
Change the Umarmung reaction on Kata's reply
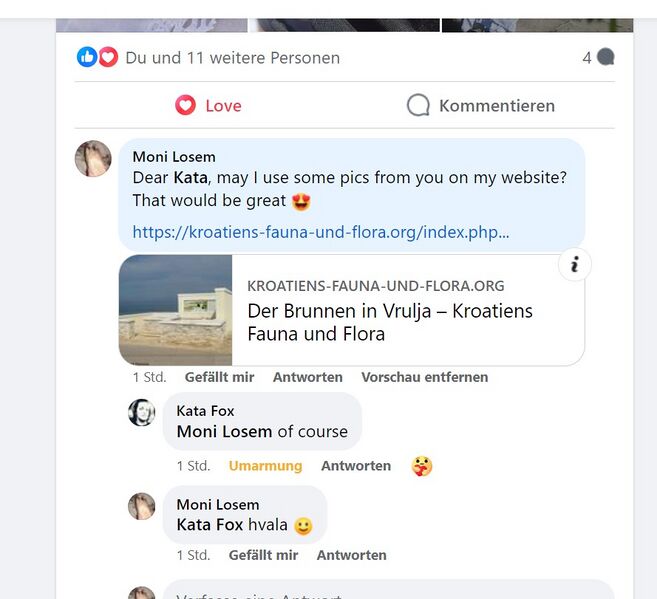265,466
